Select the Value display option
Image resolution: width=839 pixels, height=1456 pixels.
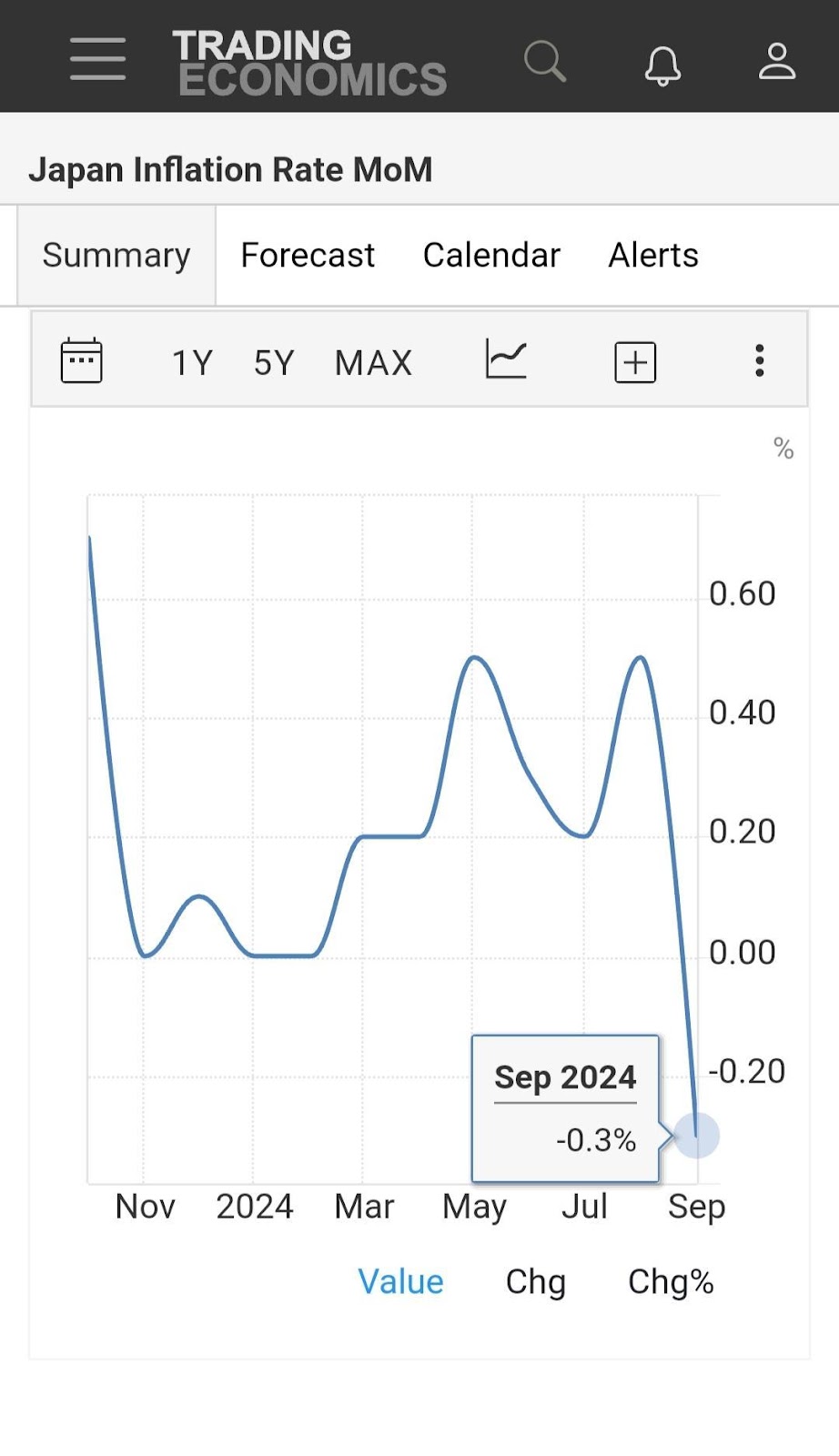pos(400,1281)
